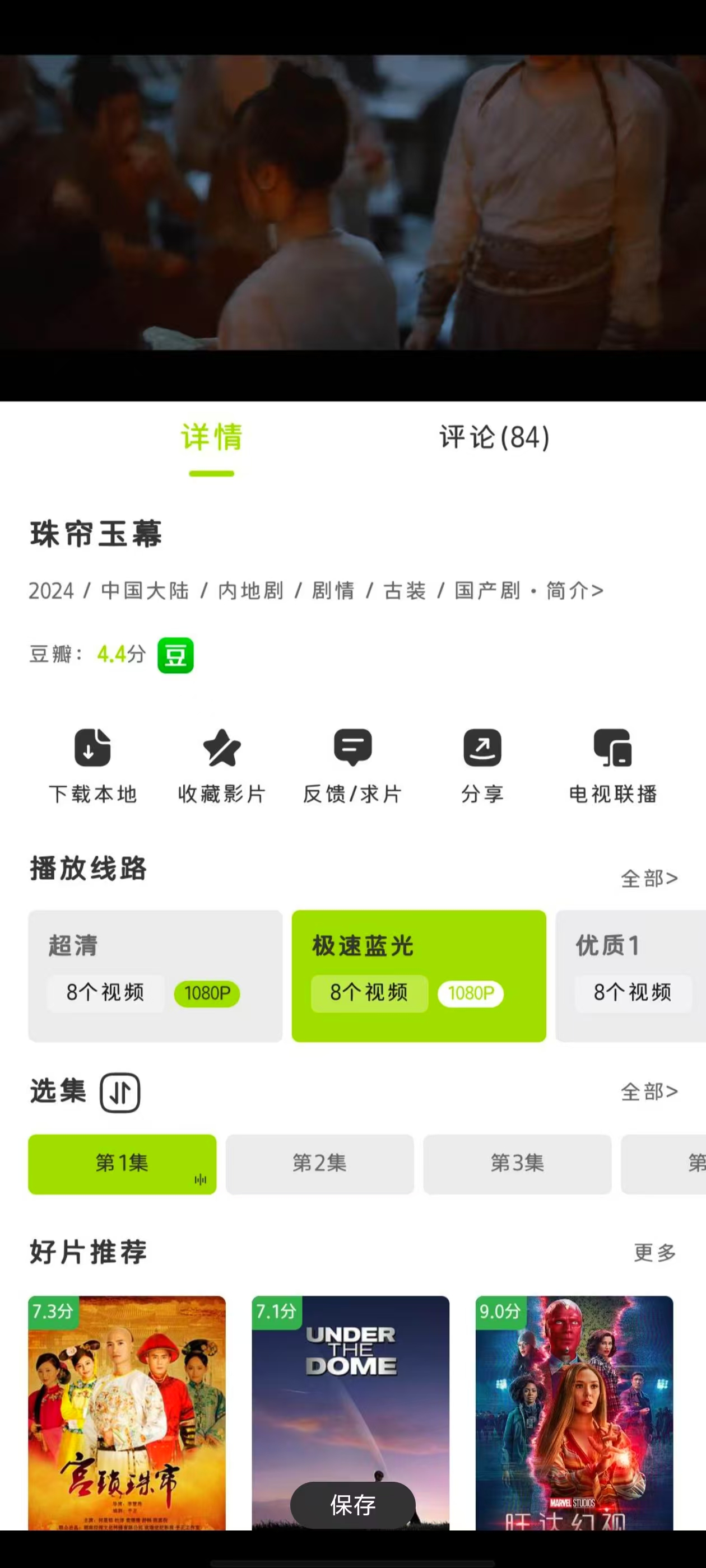The width and height of the screenshot is (706, 1568).
Task: Choose the 优质1 playback line
Action: (x=630, y=975)
